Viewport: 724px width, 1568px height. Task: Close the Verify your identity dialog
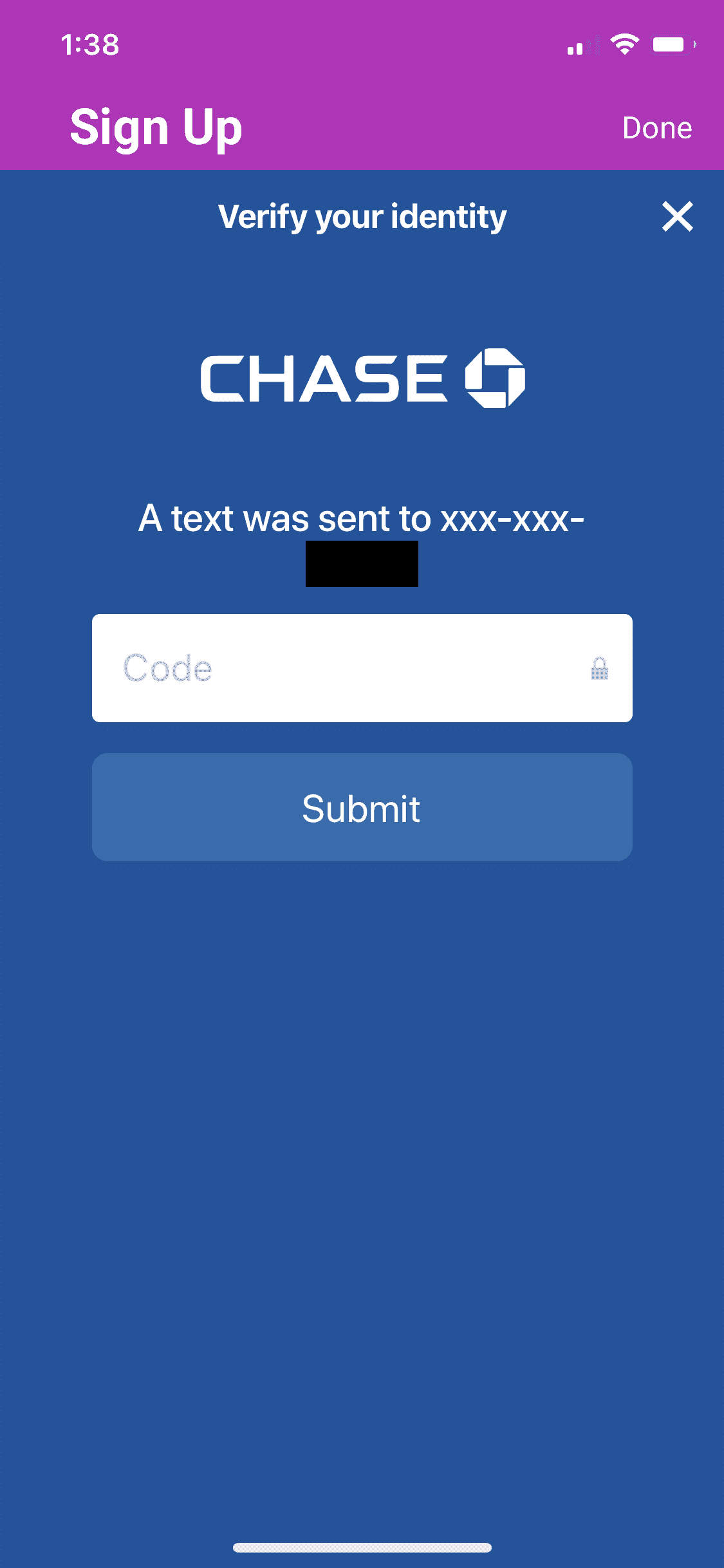click(677, 216)
